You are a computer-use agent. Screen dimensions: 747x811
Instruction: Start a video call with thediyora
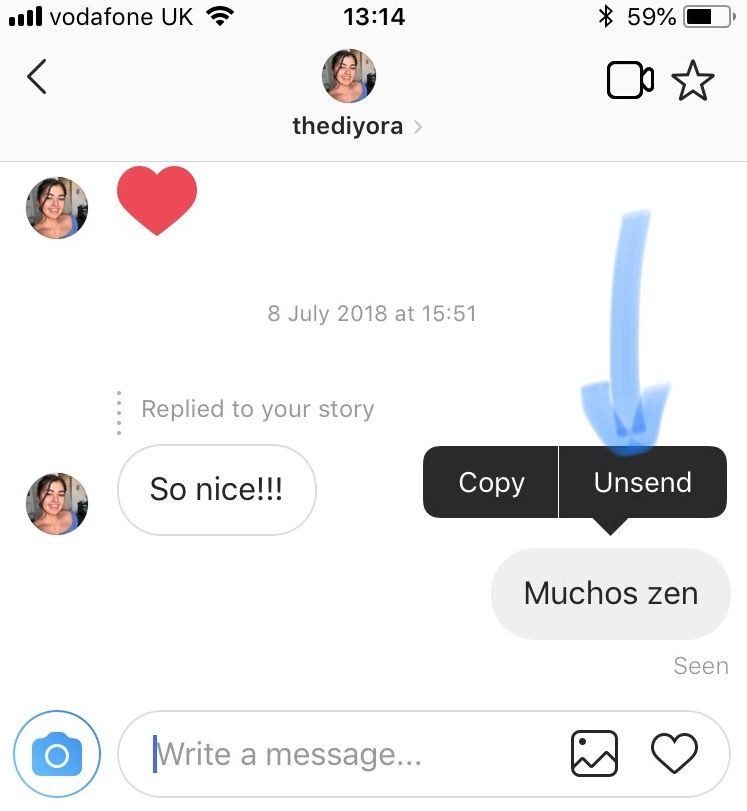[x=630, y=81]
